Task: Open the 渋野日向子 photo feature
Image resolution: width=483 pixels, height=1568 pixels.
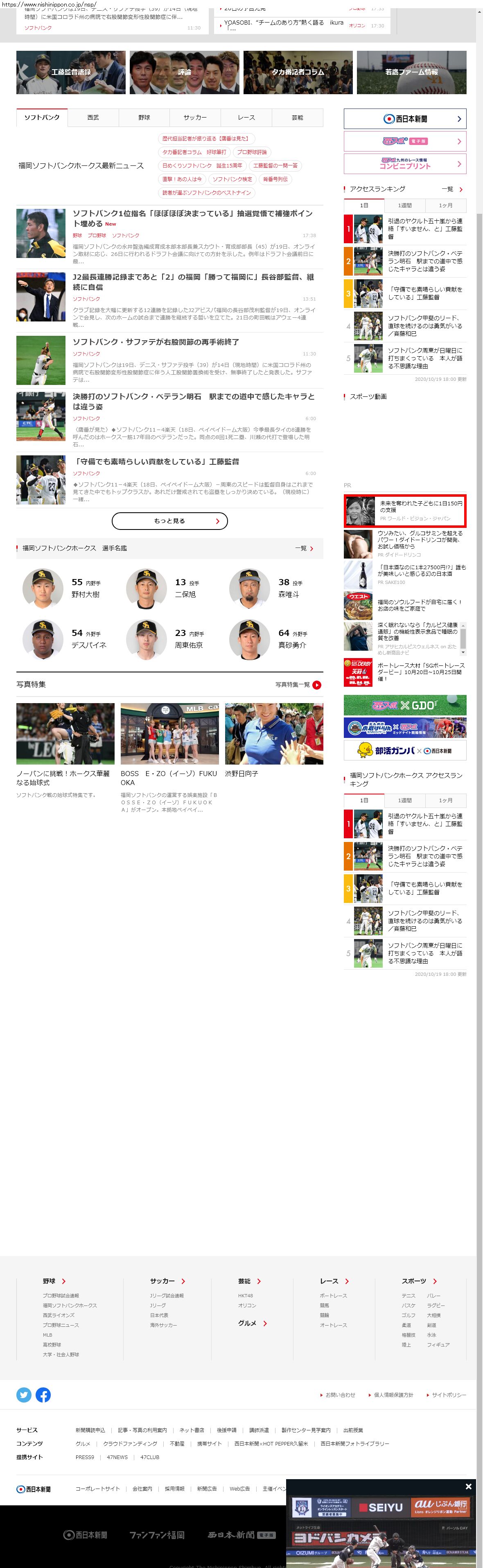Action: tap(274, 734)
